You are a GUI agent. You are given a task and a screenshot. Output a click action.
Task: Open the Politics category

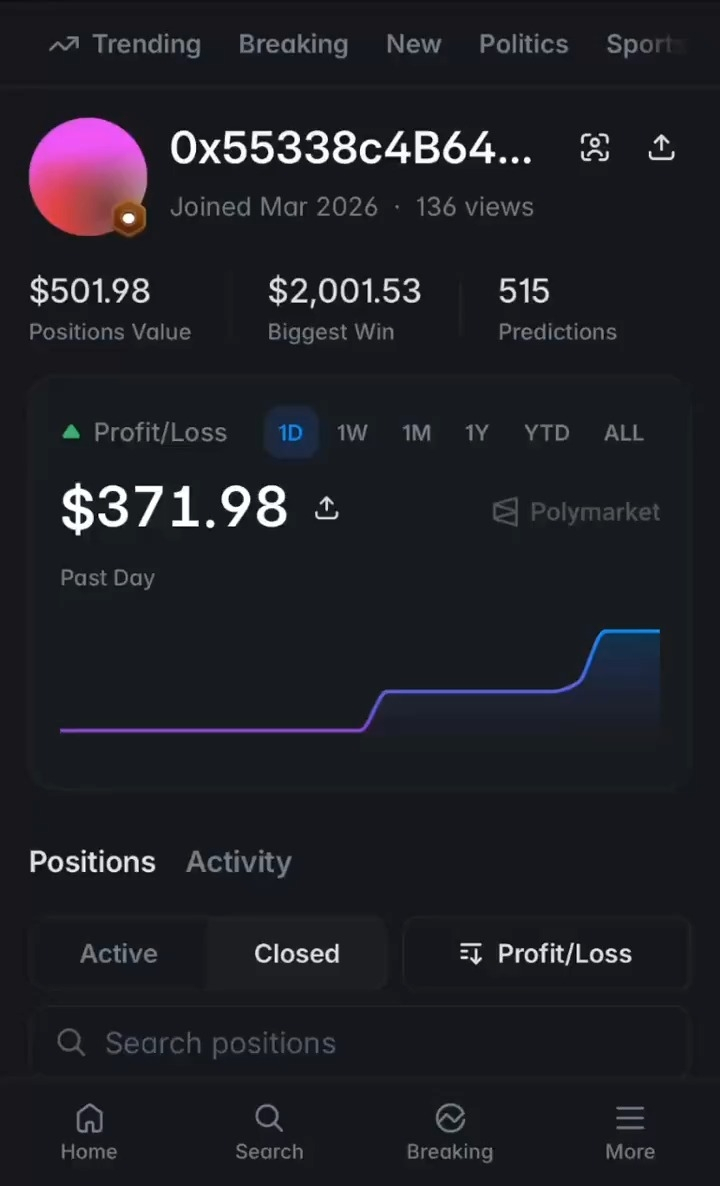pyautogui.click(x=523, y=45)
